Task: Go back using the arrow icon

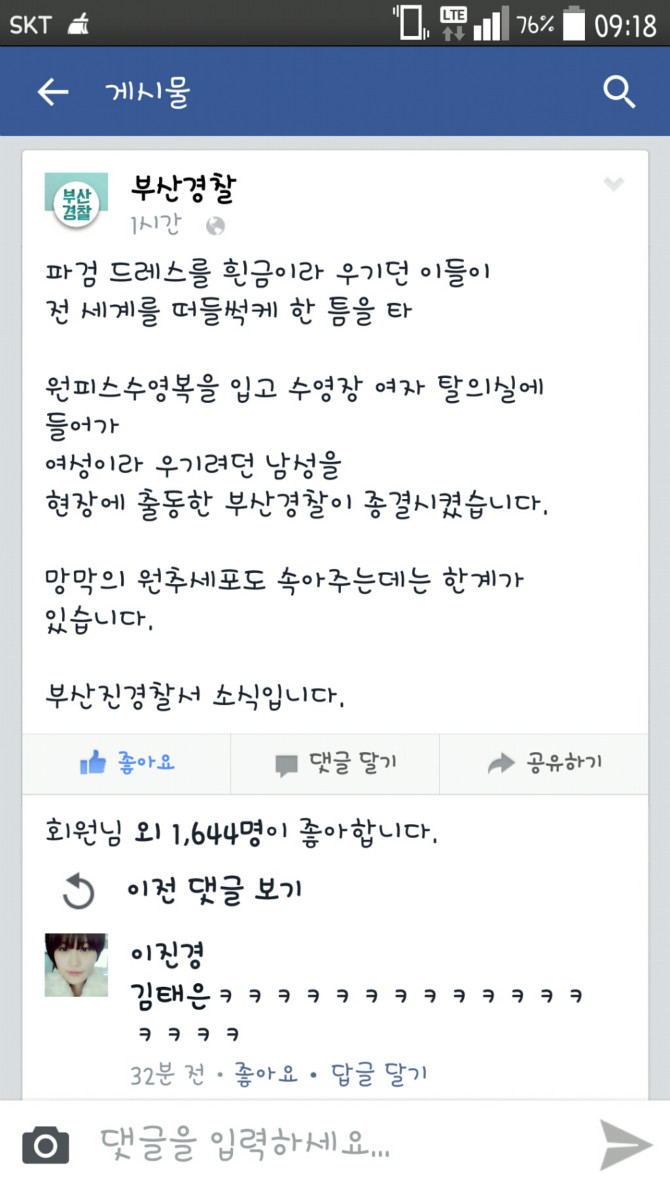Action: pos(52,93)
